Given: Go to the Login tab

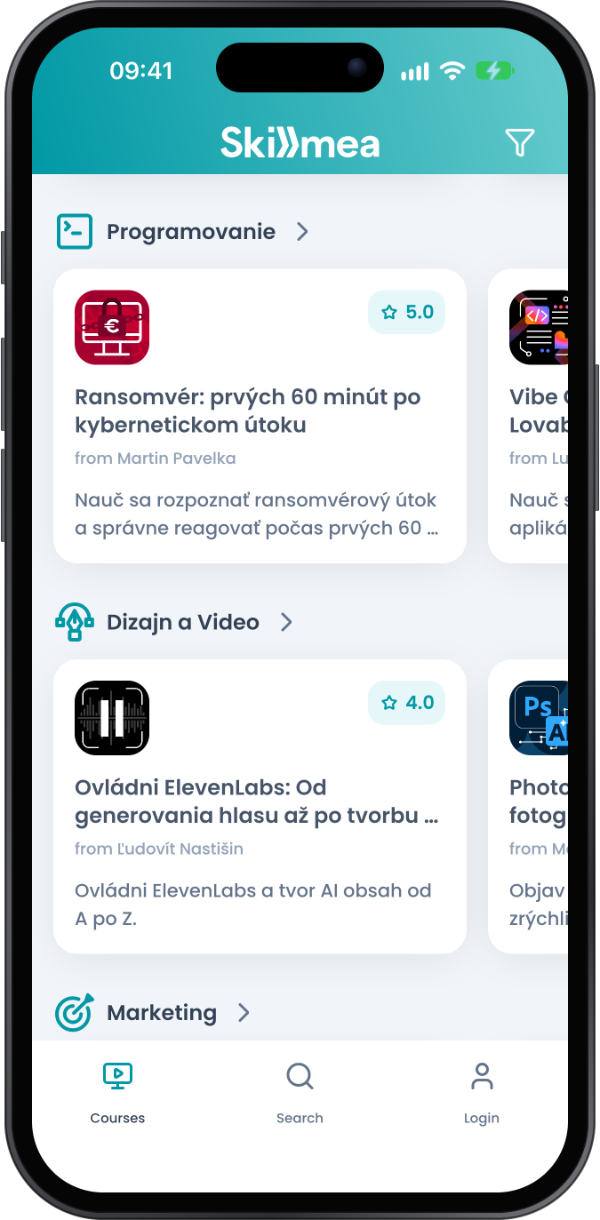Looking at the screenshot, I should click(x=482, y=1093).
